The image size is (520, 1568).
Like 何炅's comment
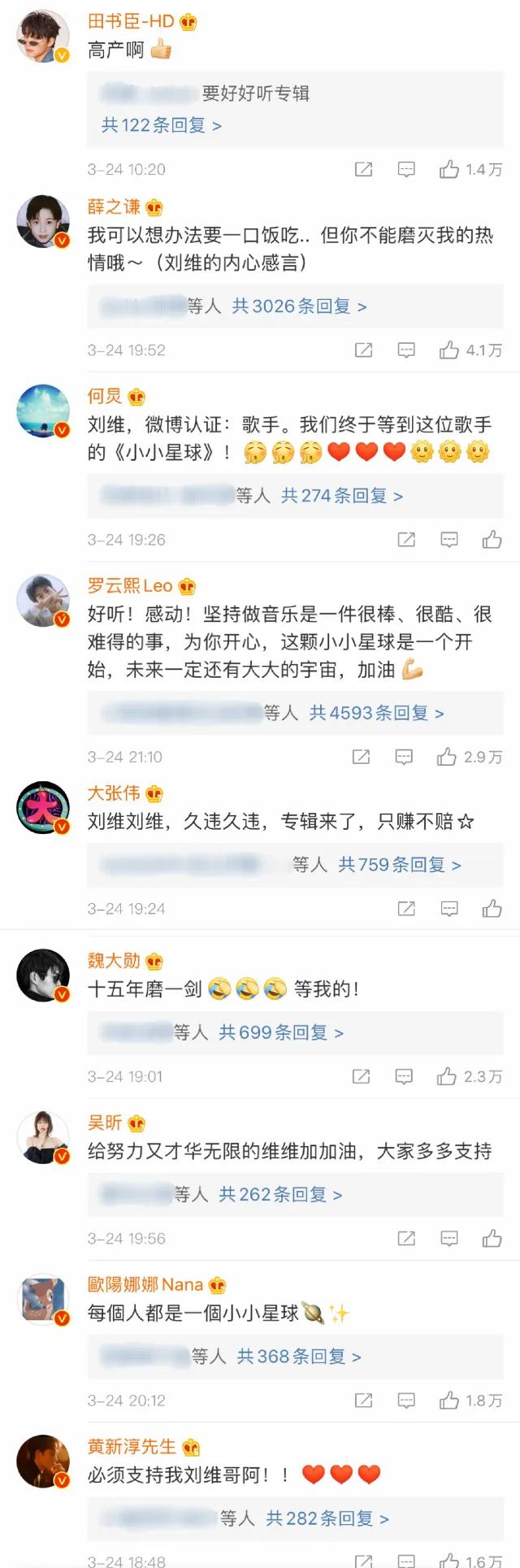492,540
